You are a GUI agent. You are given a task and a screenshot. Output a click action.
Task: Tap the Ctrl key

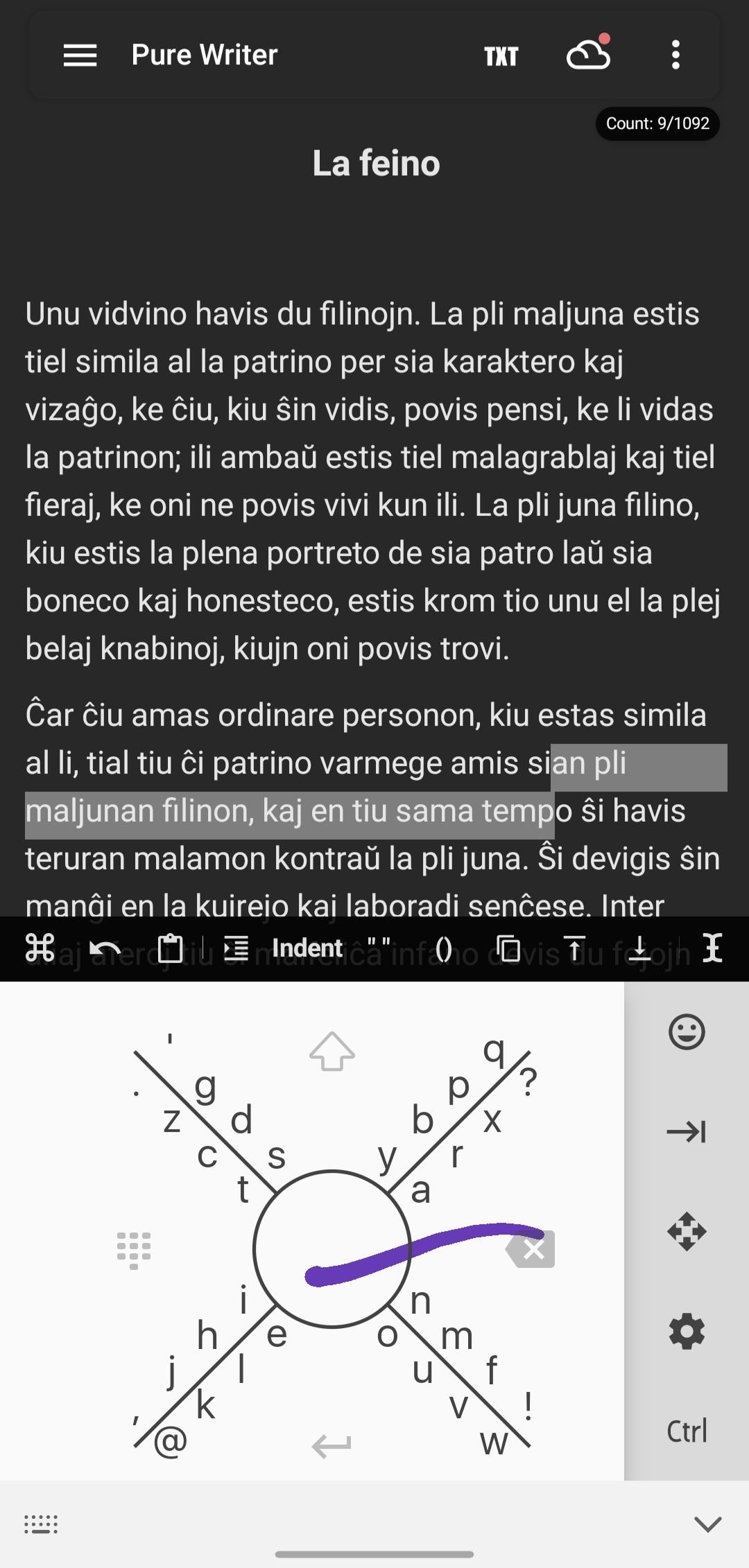[687, 1431]
